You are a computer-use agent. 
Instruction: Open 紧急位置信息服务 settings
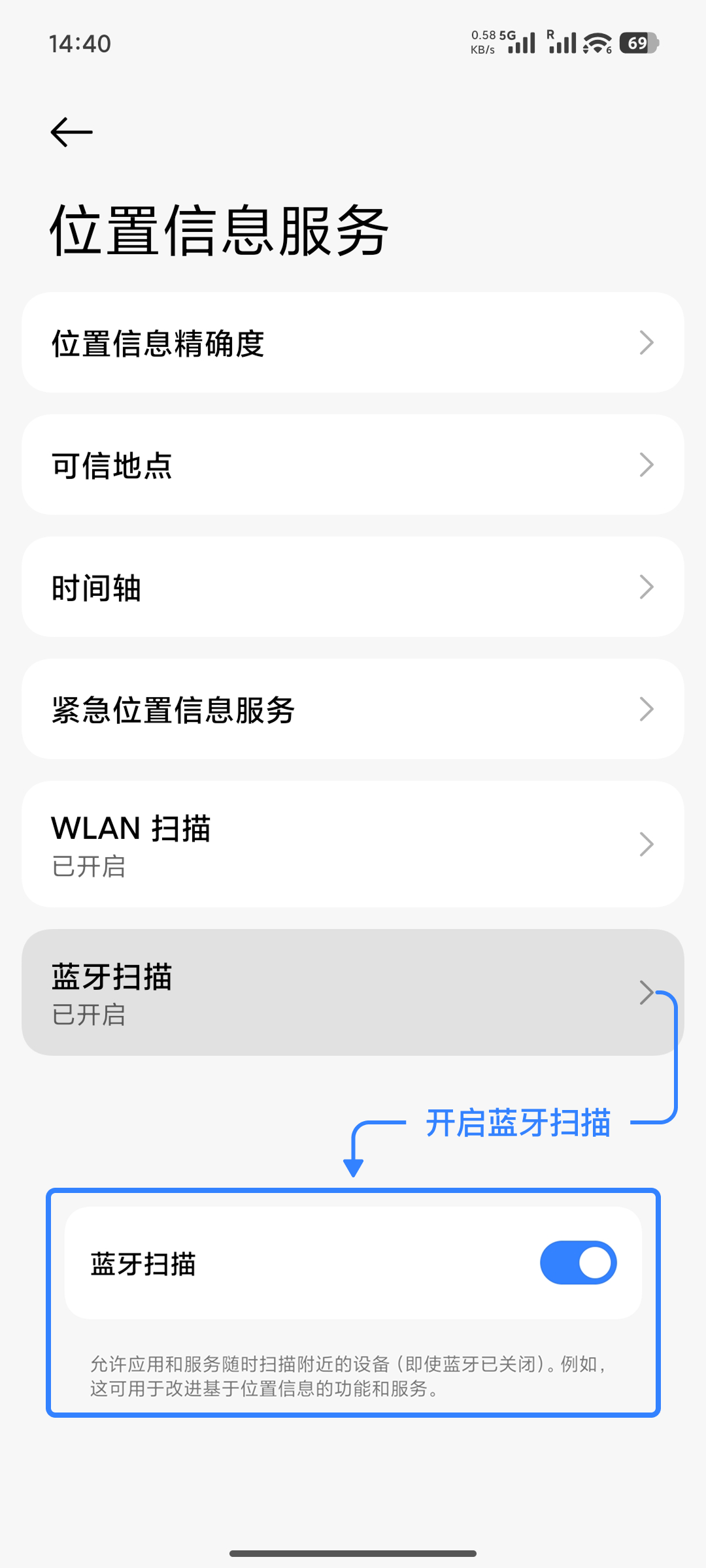pos(646,708)
